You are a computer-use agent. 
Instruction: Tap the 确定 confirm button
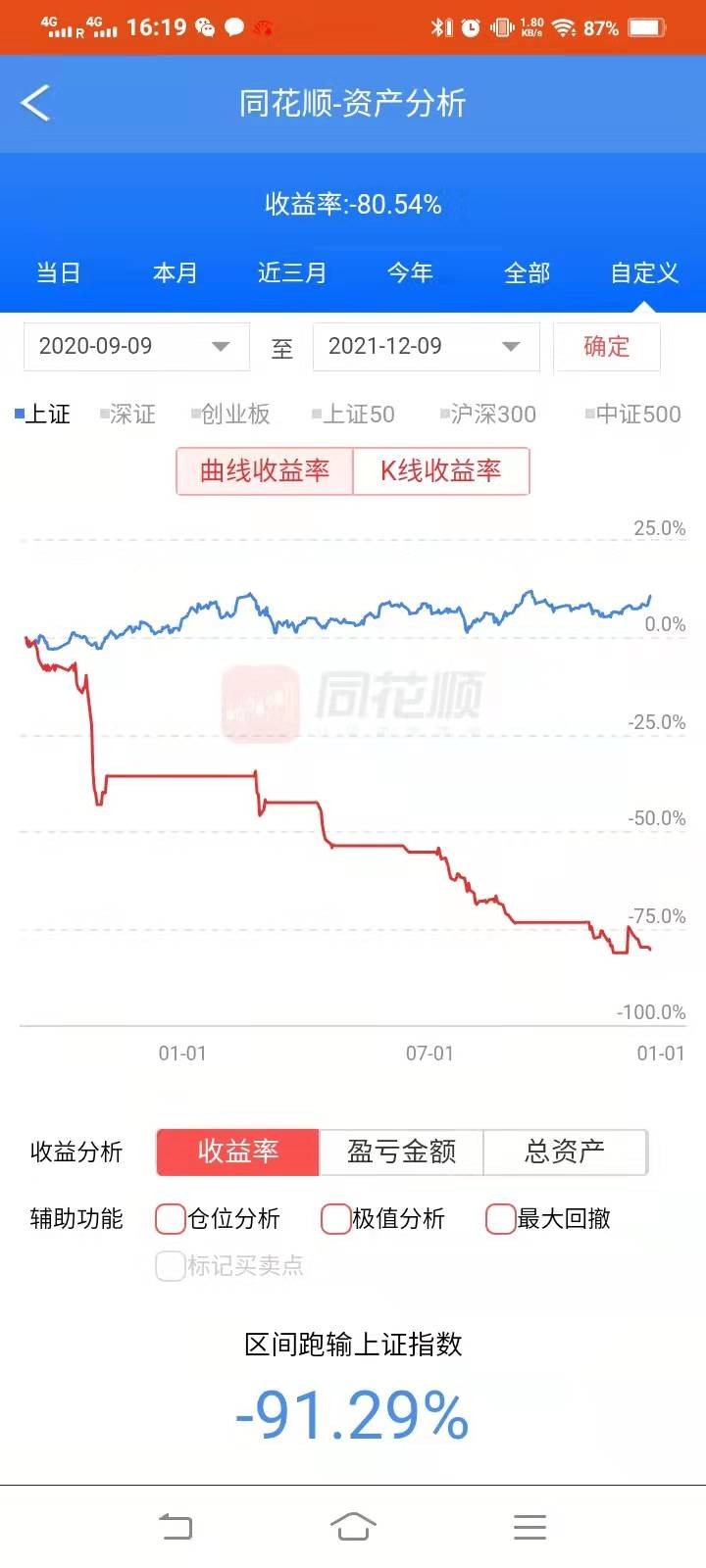pos(607,346)
